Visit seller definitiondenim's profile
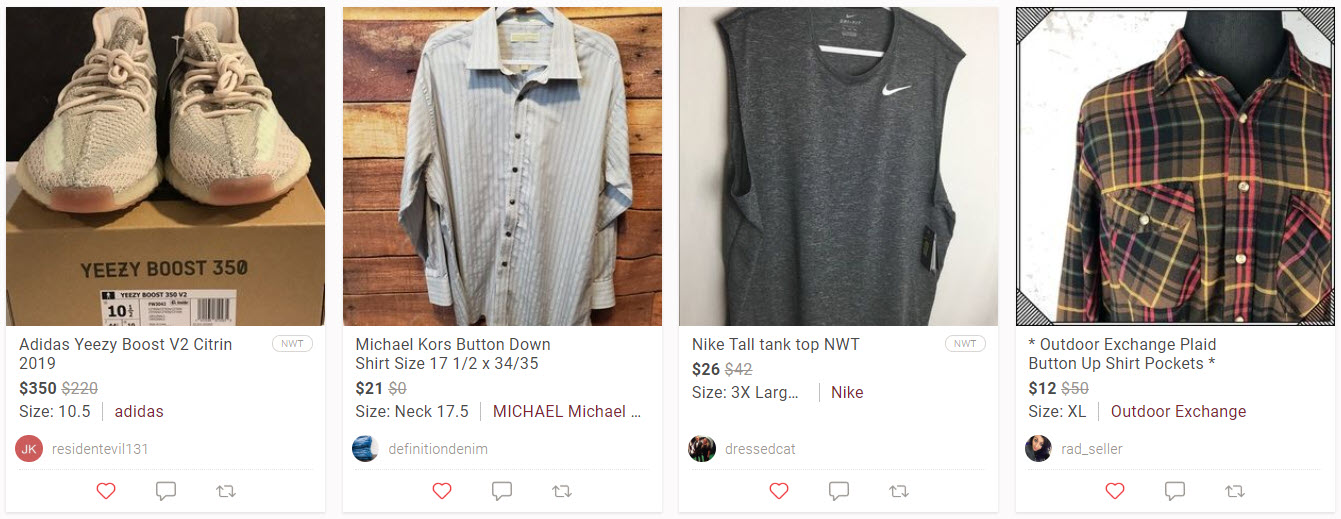The image size is (1341, 519). (437, 449)
